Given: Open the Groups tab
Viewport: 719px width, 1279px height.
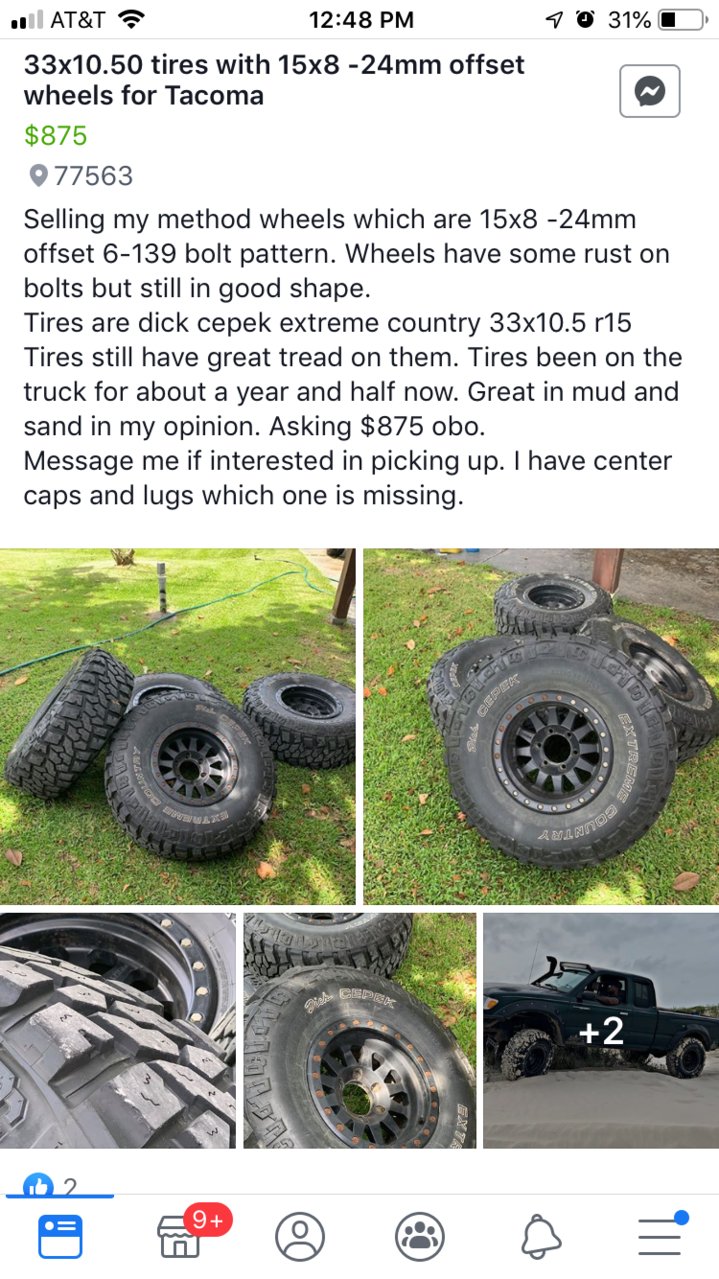Looking at the screenshot, I should pyautogui.click(x=420, y=1237).
